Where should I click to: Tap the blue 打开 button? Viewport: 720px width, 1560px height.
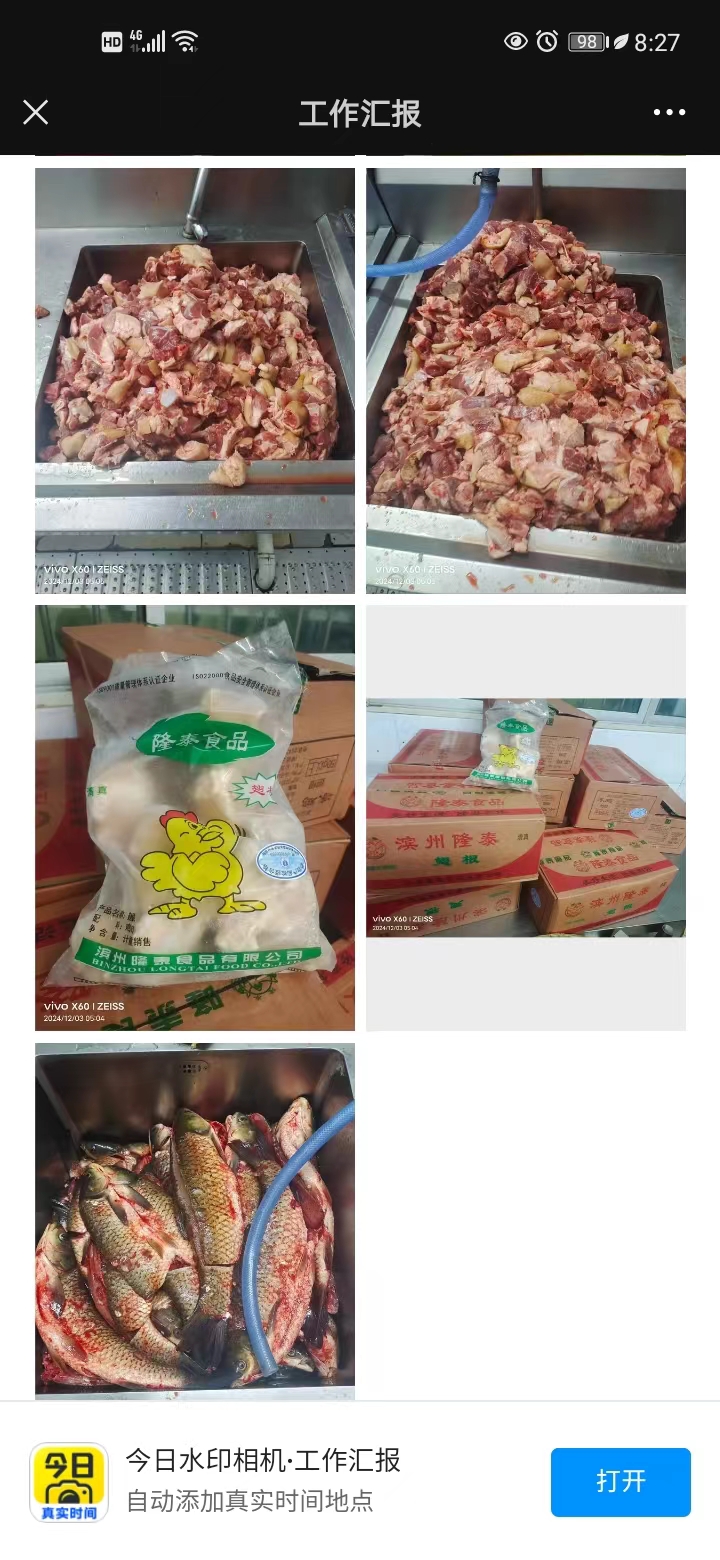620,1481
